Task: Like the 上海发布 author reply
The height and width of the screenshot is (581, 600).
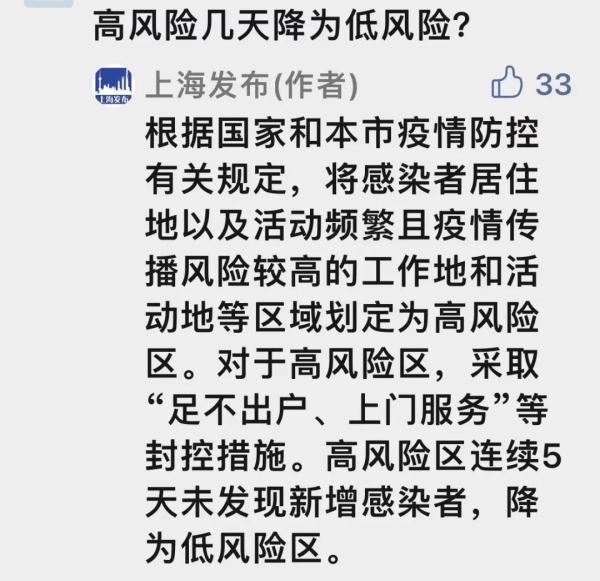Action: point(508,84)
